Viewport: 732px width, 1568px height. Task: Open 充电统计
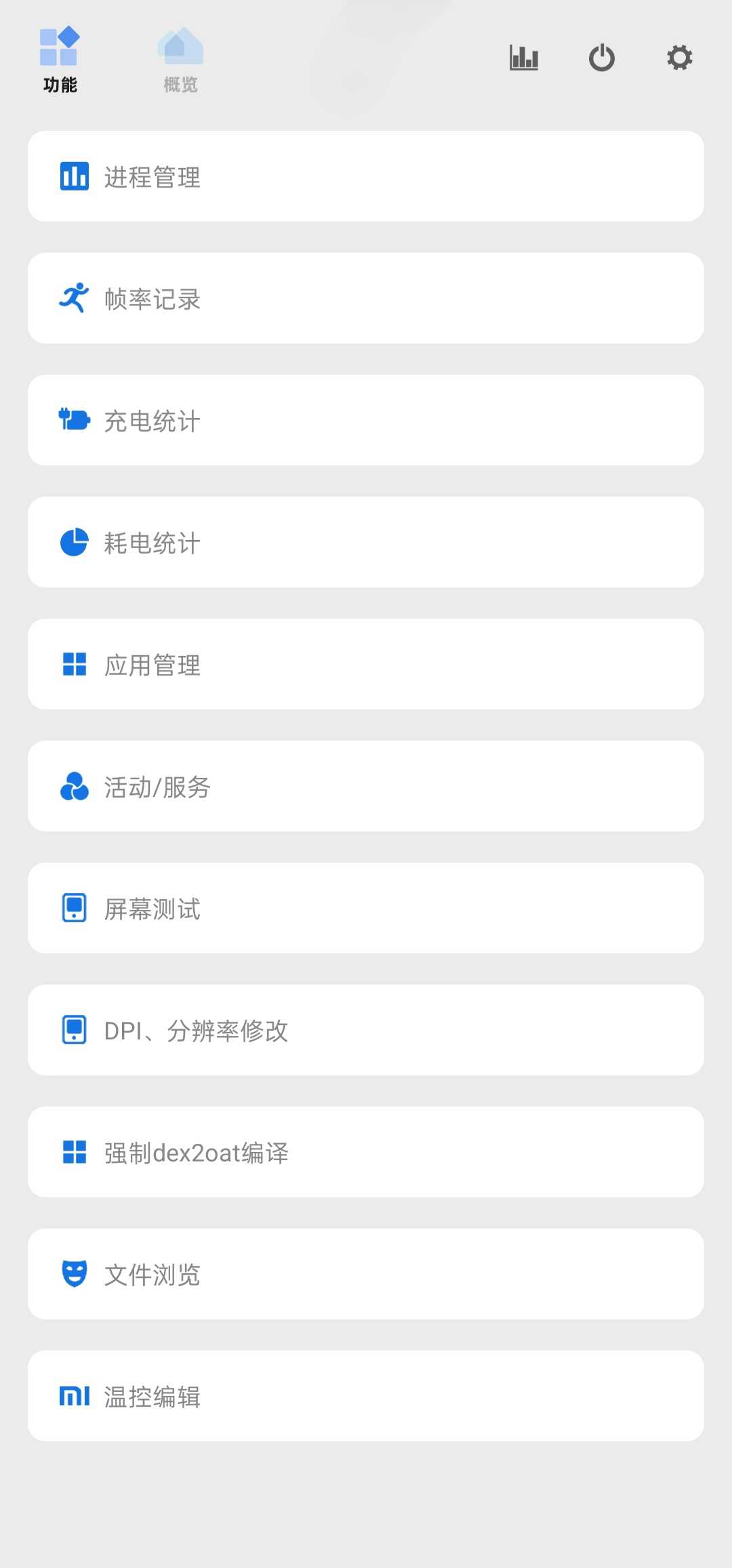(365, 420)
